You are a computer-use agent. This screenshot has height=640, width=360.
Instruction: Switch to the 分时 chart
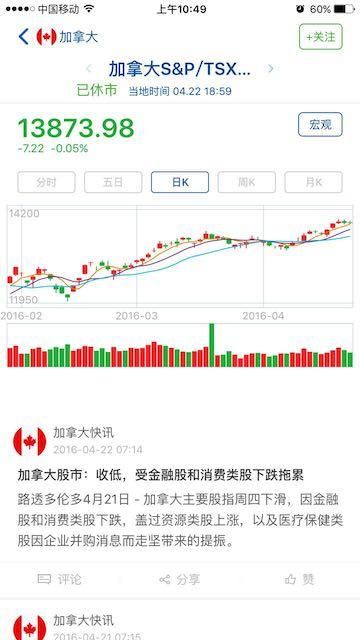tap(47, 182)
